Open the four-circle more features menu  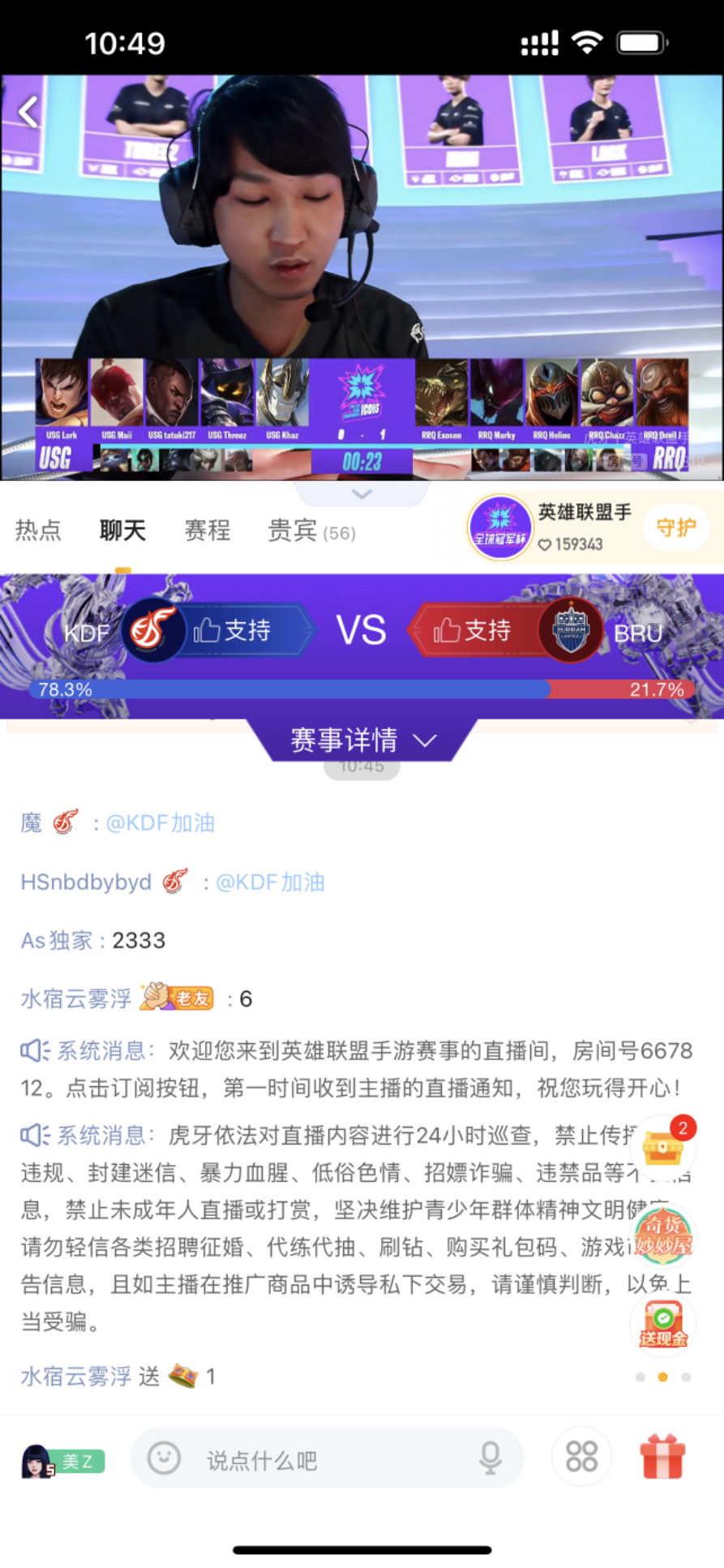581,1457
